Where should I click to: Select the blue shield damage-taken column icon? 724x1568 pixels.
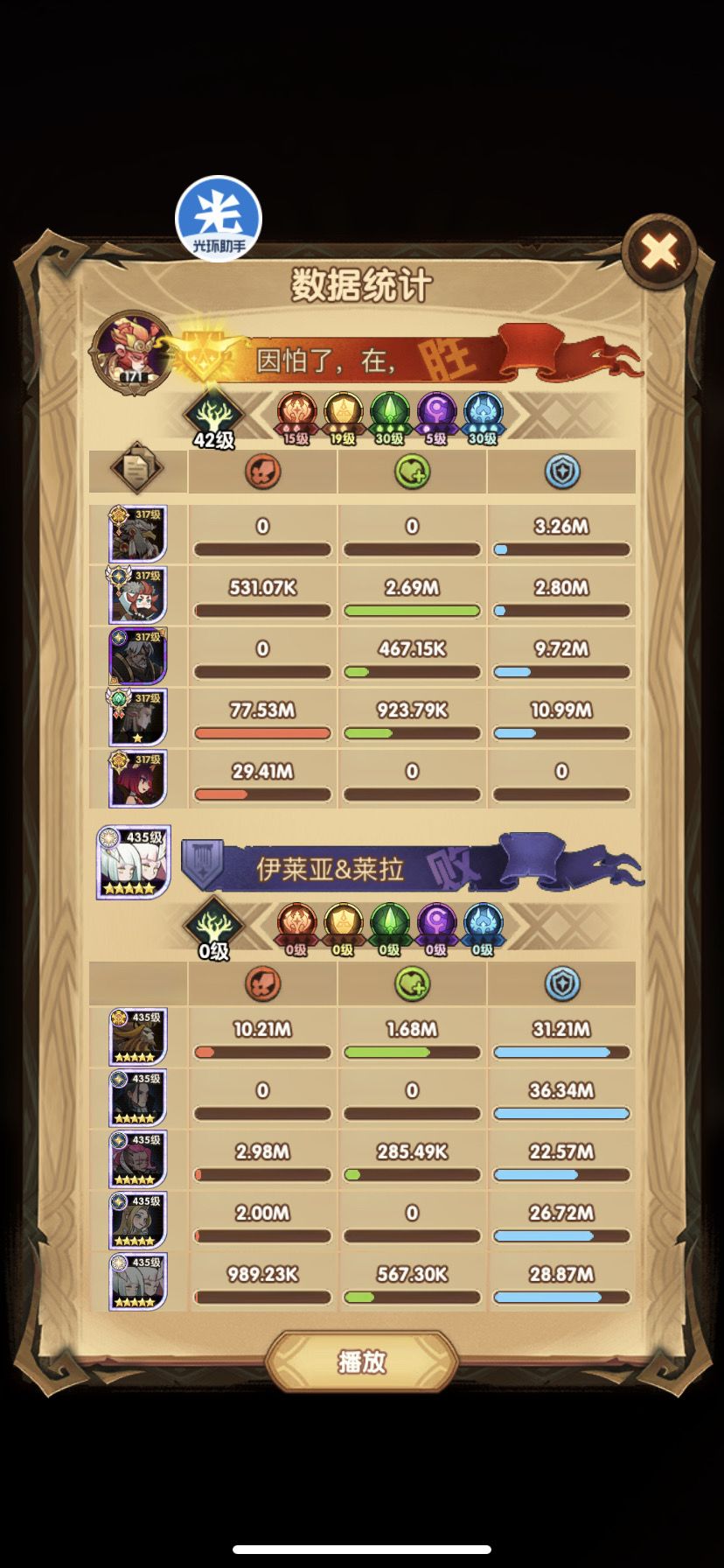[560, 471]
